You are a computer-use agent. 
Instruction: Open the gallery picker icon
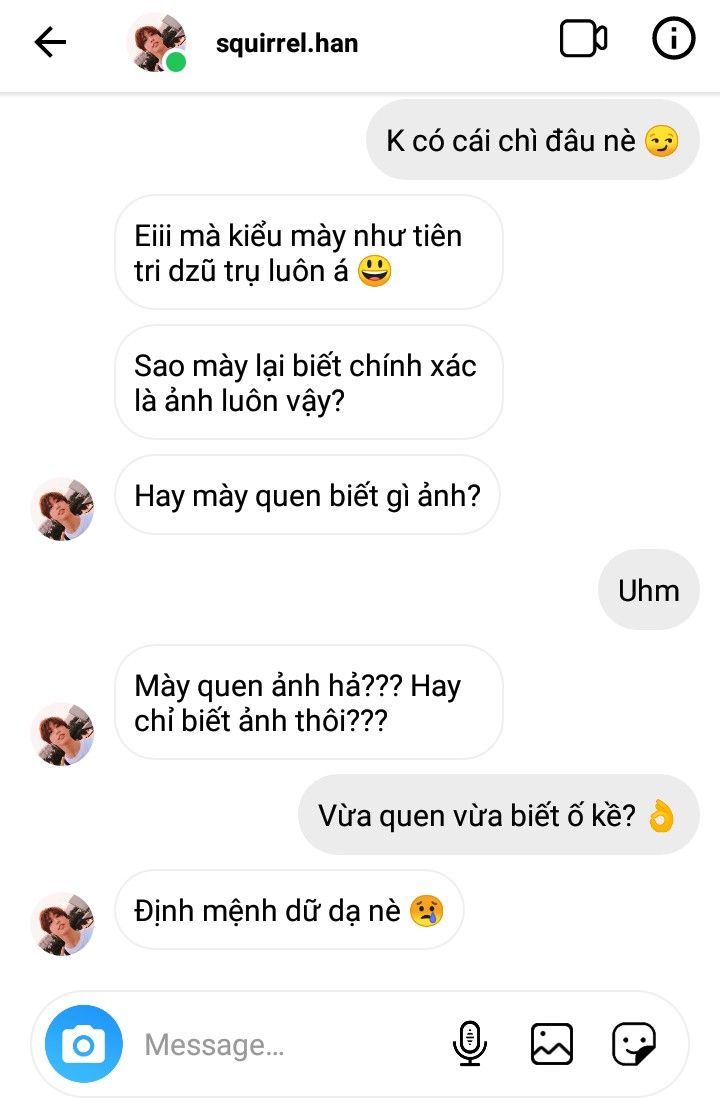point(552,1045)
